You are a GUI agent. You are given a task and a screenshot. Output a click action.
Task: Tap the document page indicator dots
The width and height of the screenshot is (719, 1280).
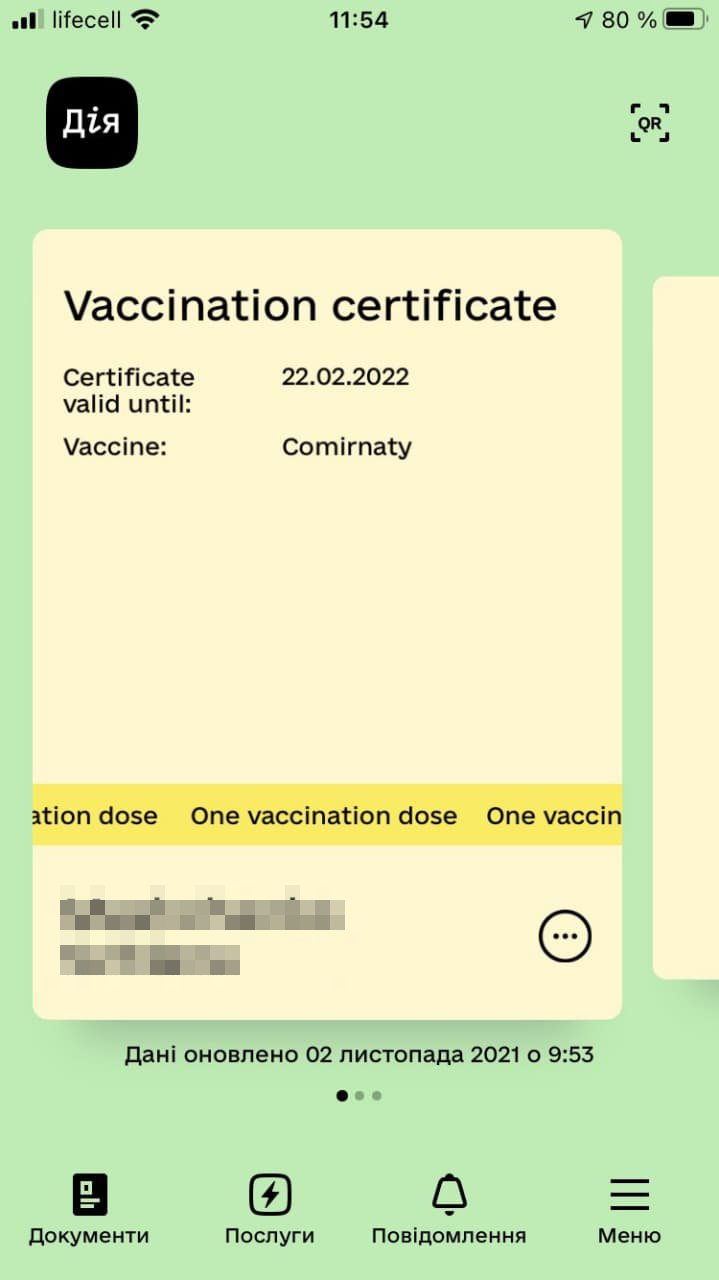[x=359, y=1096]
